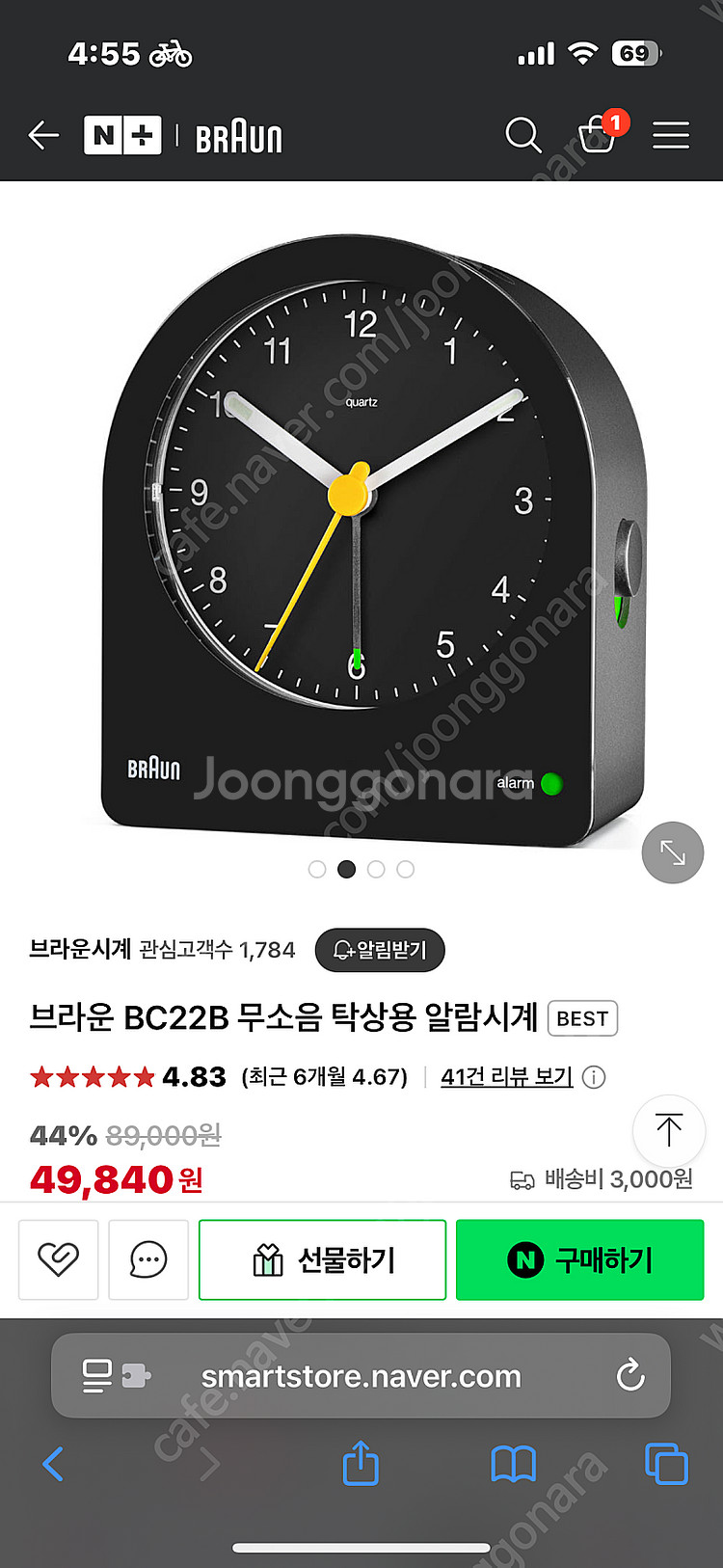Select the smartstore.naver.com address bar

[x=361, y=1376]
